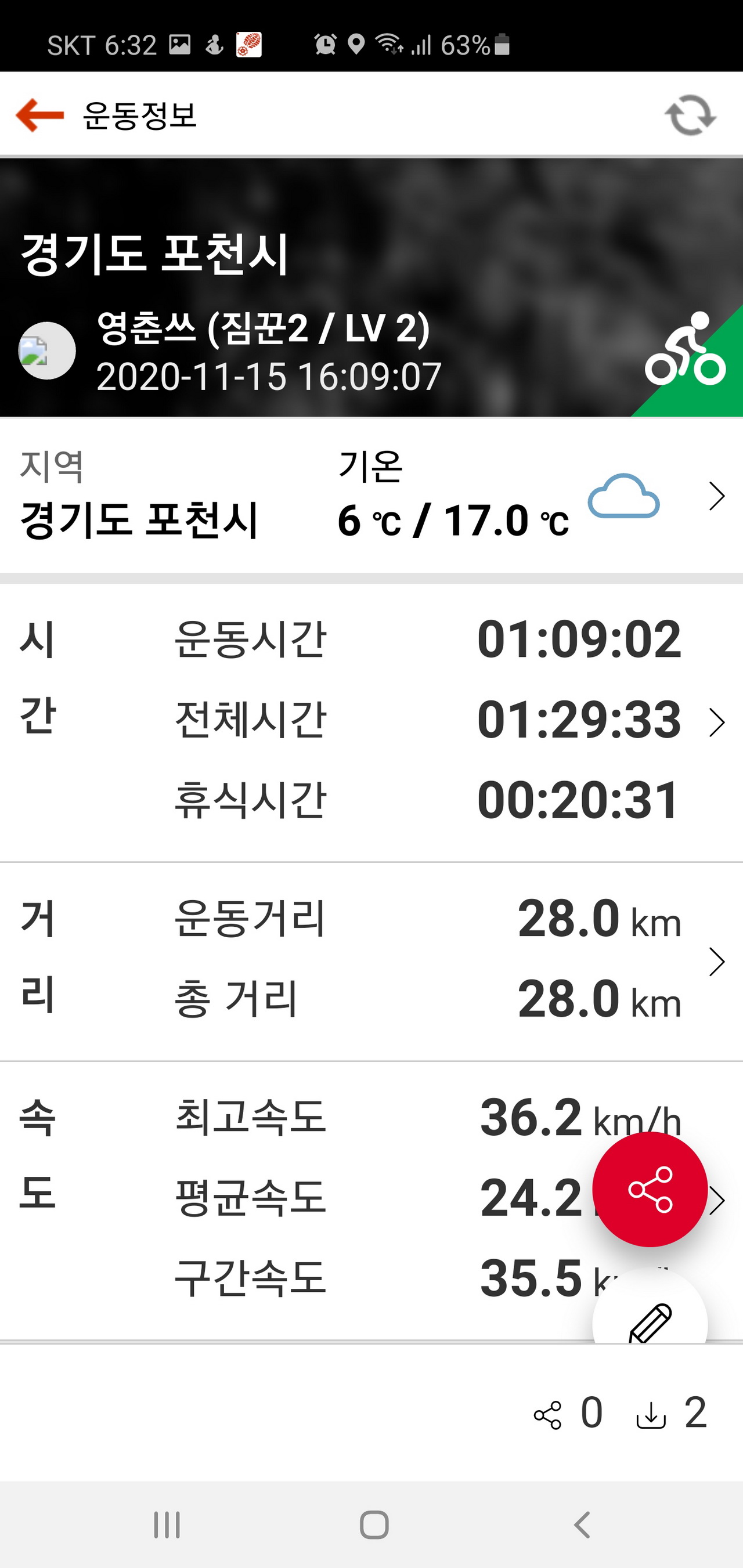
Task: Expand the 시간 time details
Action: [717, 722]
